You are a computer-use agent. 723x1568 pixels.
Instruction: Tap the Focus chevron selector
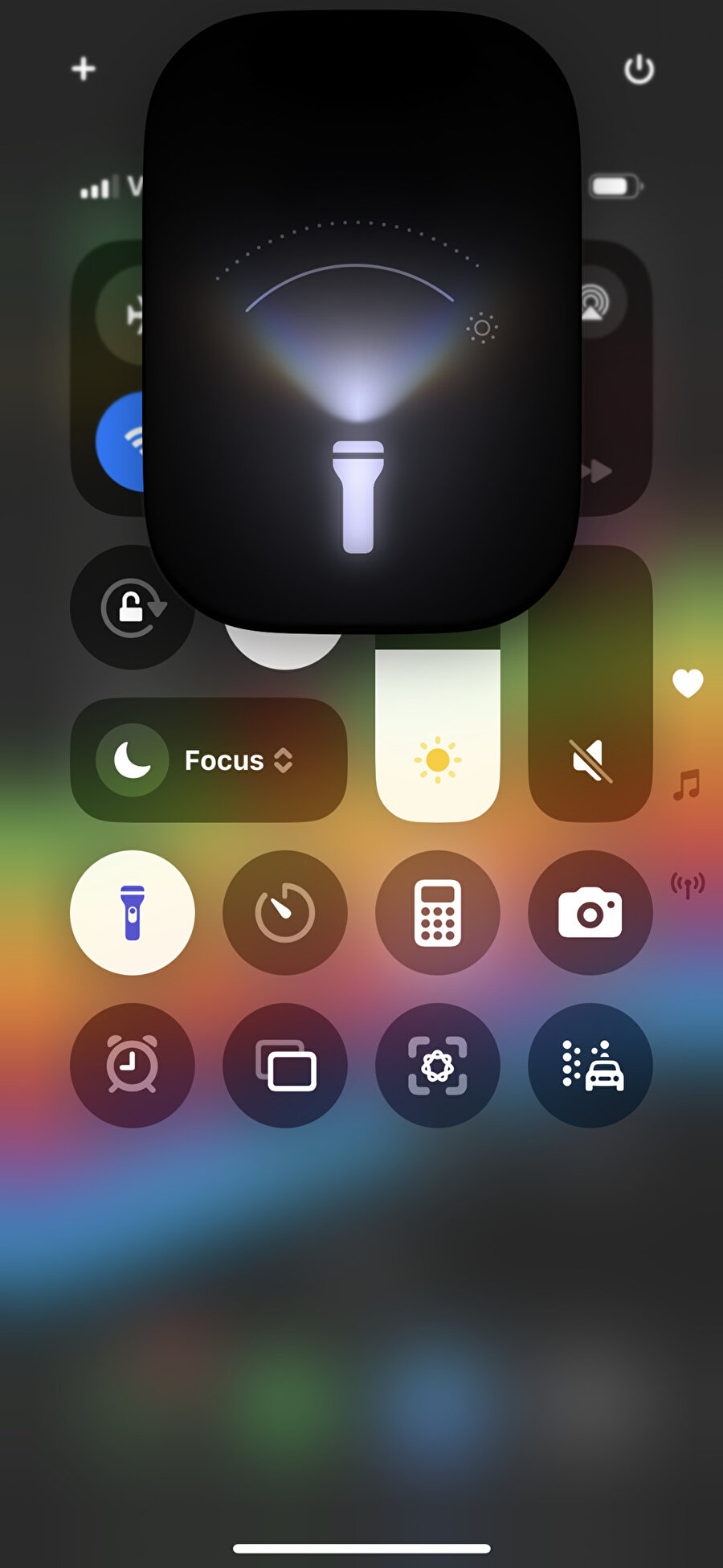click(285, 760)
